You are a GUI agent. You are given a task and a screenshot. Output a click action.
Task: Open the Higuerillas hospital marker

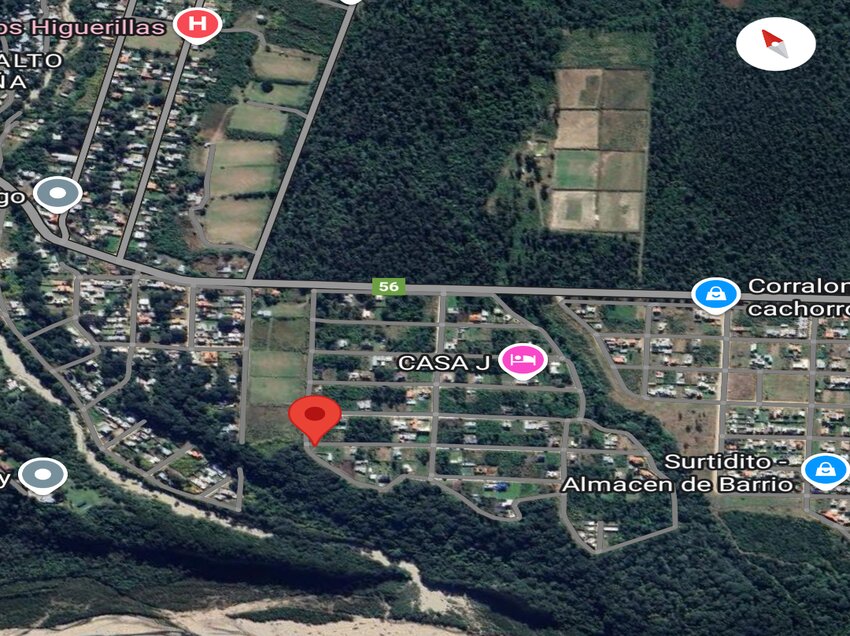click(x=197, y=23)
